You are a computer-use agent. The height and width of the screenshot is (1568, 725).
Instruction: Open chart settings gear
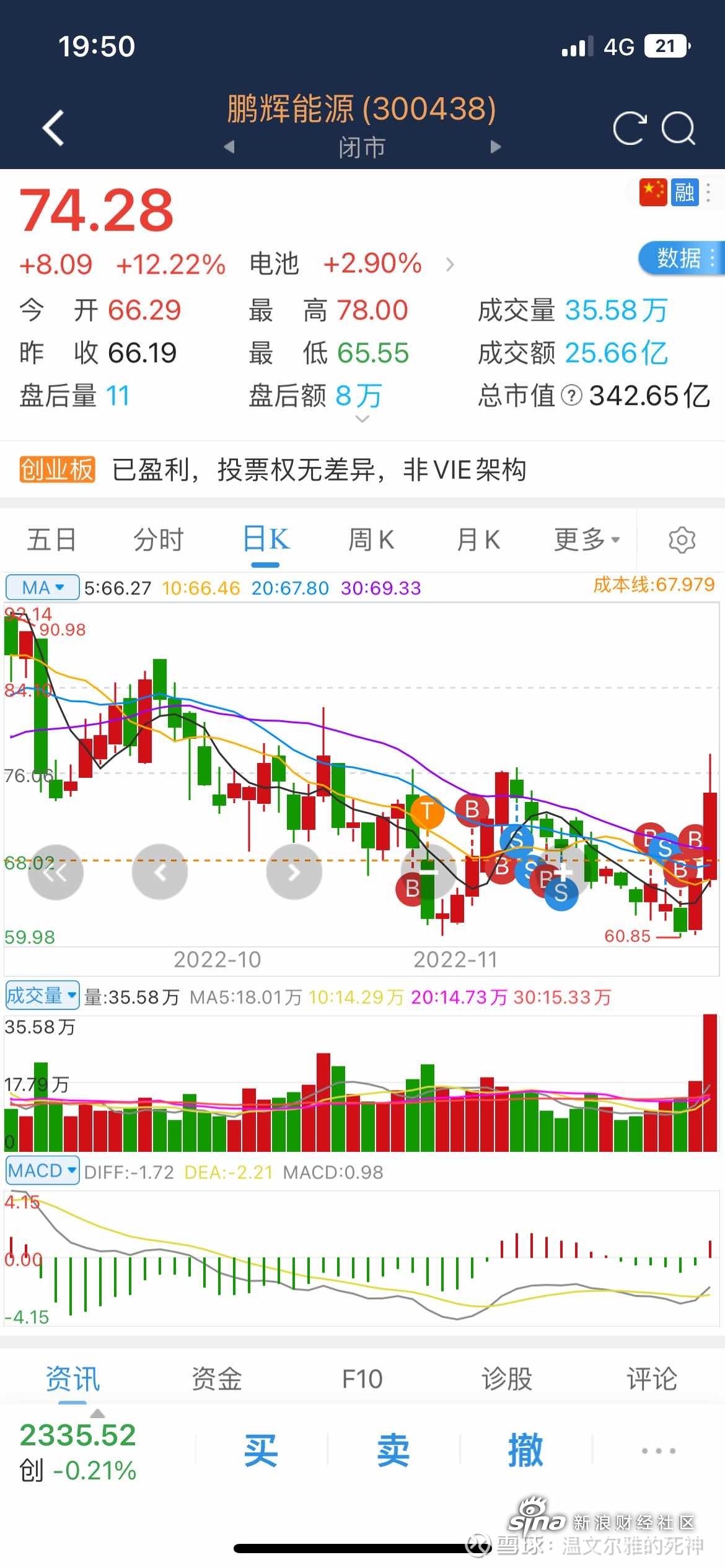(x=682, y=540)
